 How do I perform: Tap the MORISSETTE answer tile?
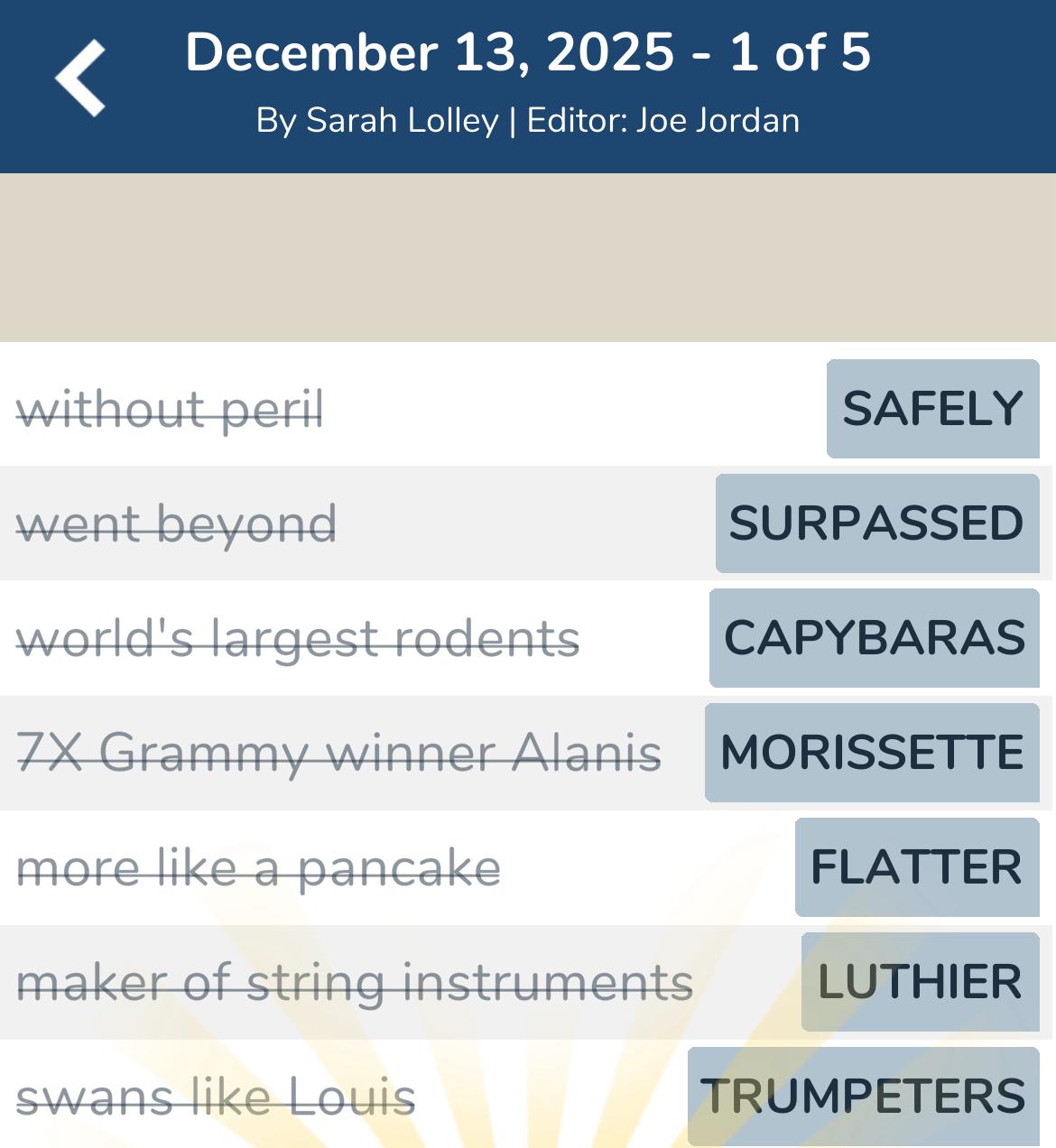[x=869, y=752]
